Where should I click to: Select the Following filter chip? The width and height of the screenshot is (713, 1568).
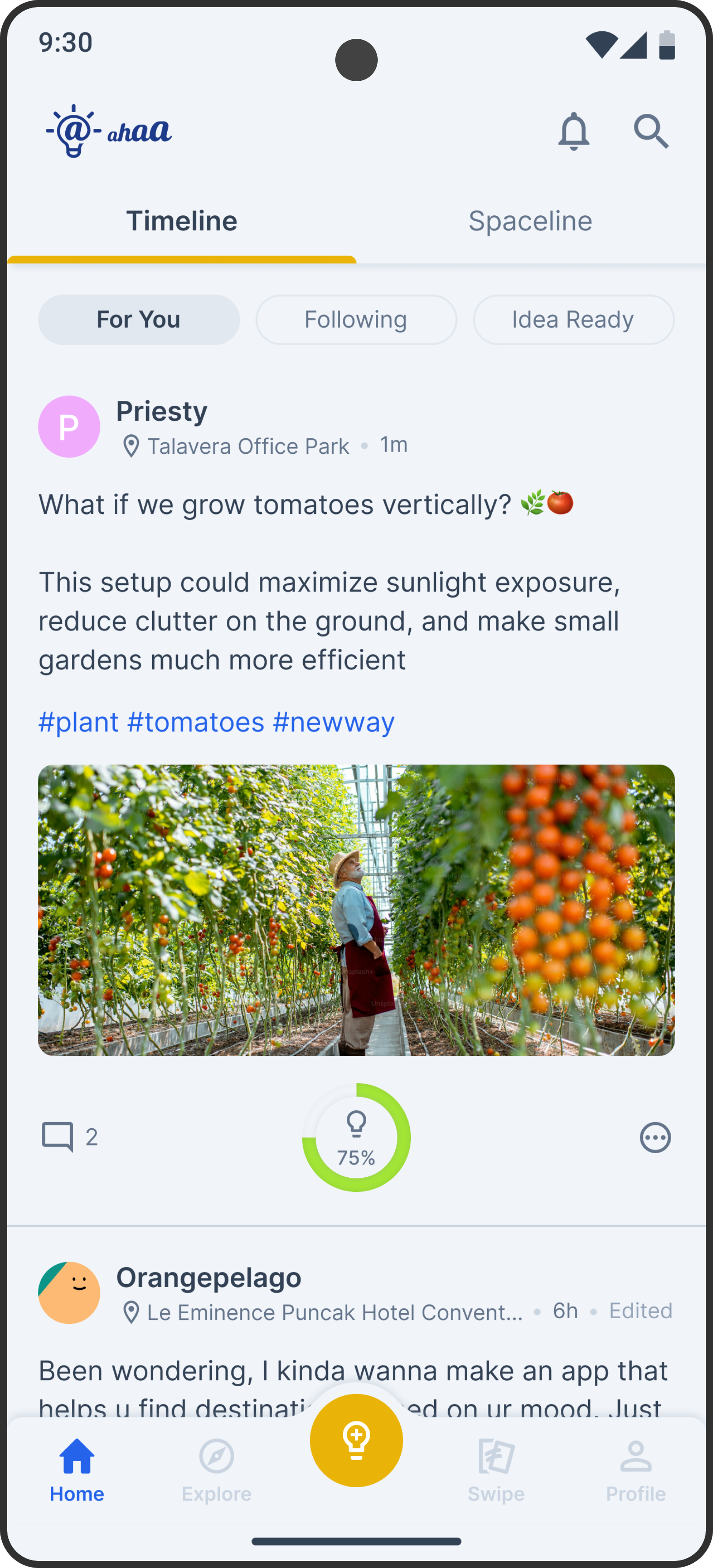pyautogui.click(x=356, y=320)
